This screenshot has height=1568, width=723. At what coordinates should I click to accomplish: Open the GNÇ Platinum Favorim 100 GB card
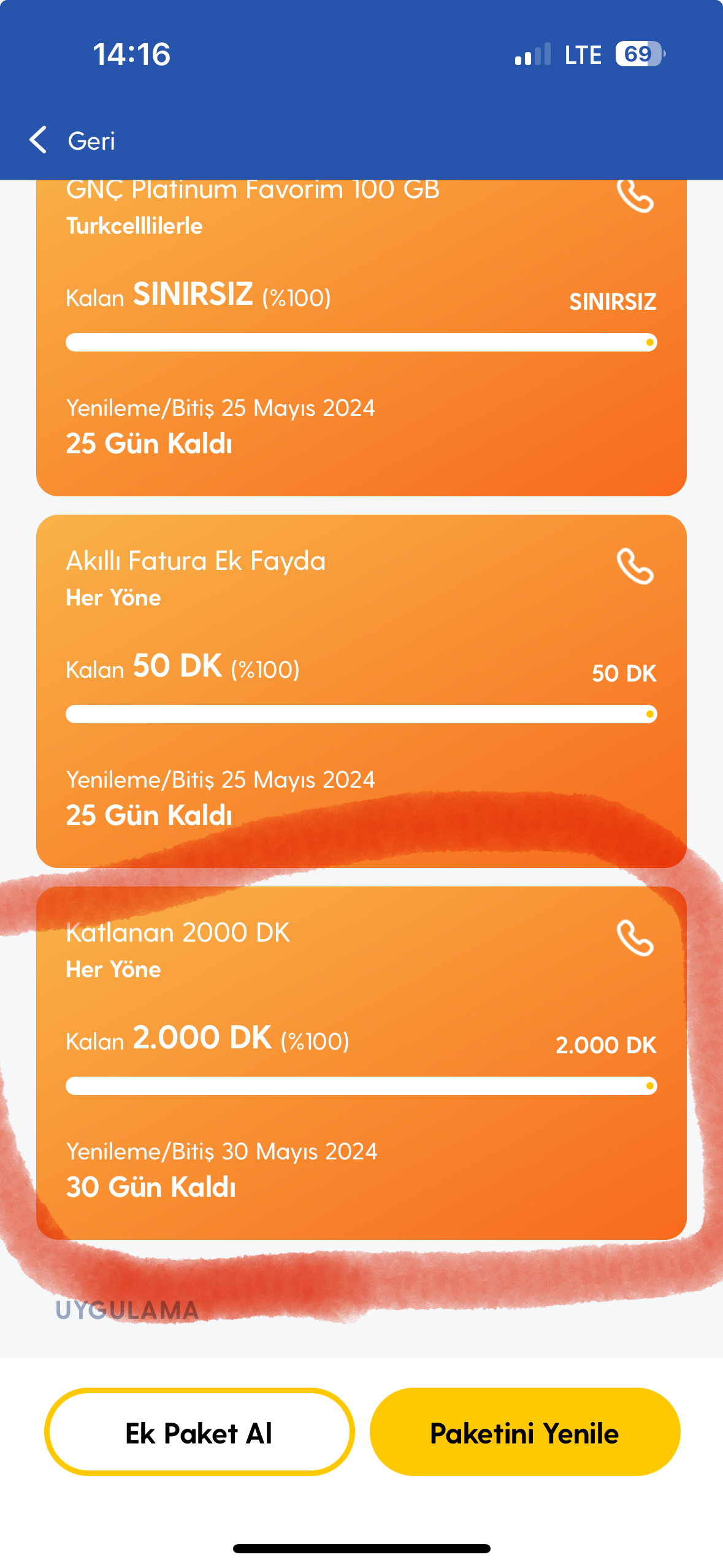point(361,338)
